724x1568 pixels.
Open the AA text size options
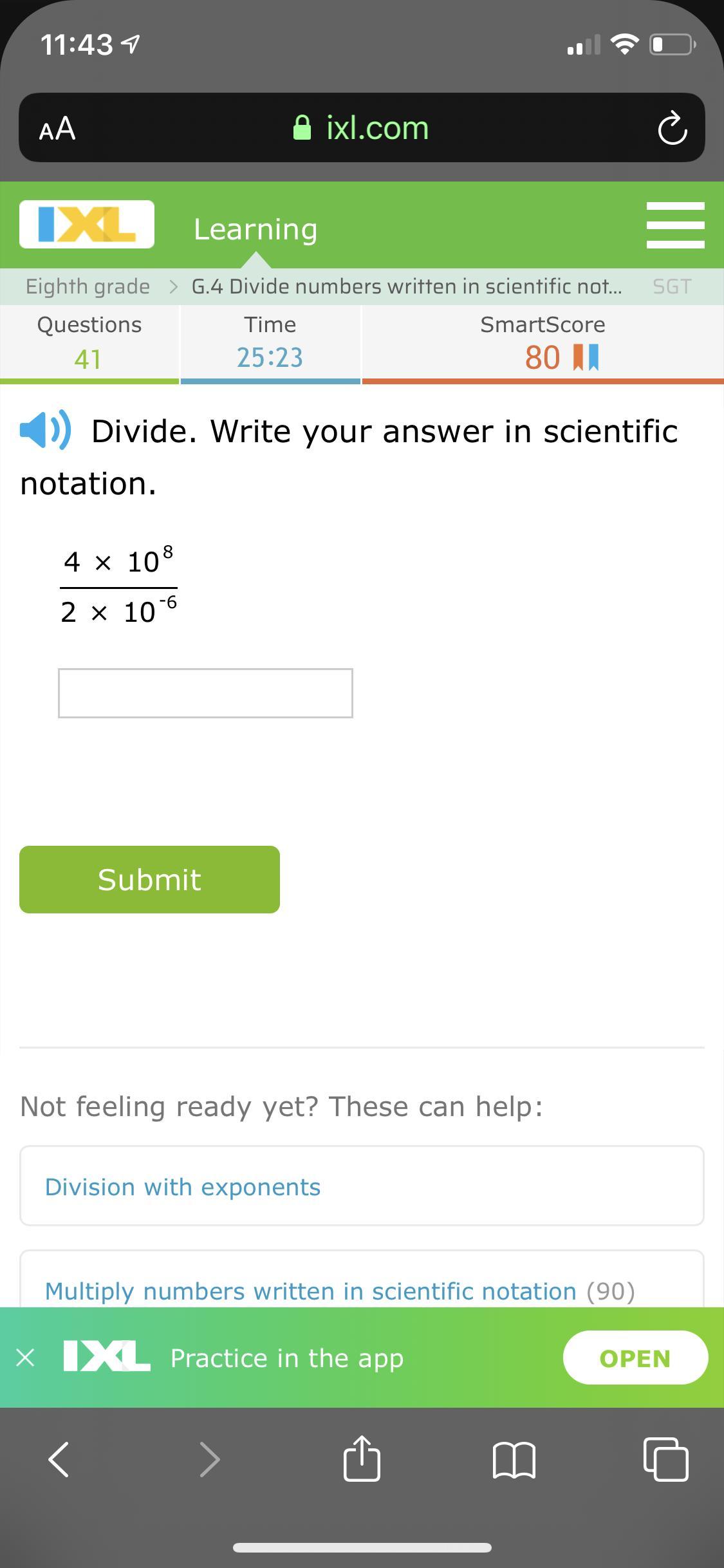point(57,128)
